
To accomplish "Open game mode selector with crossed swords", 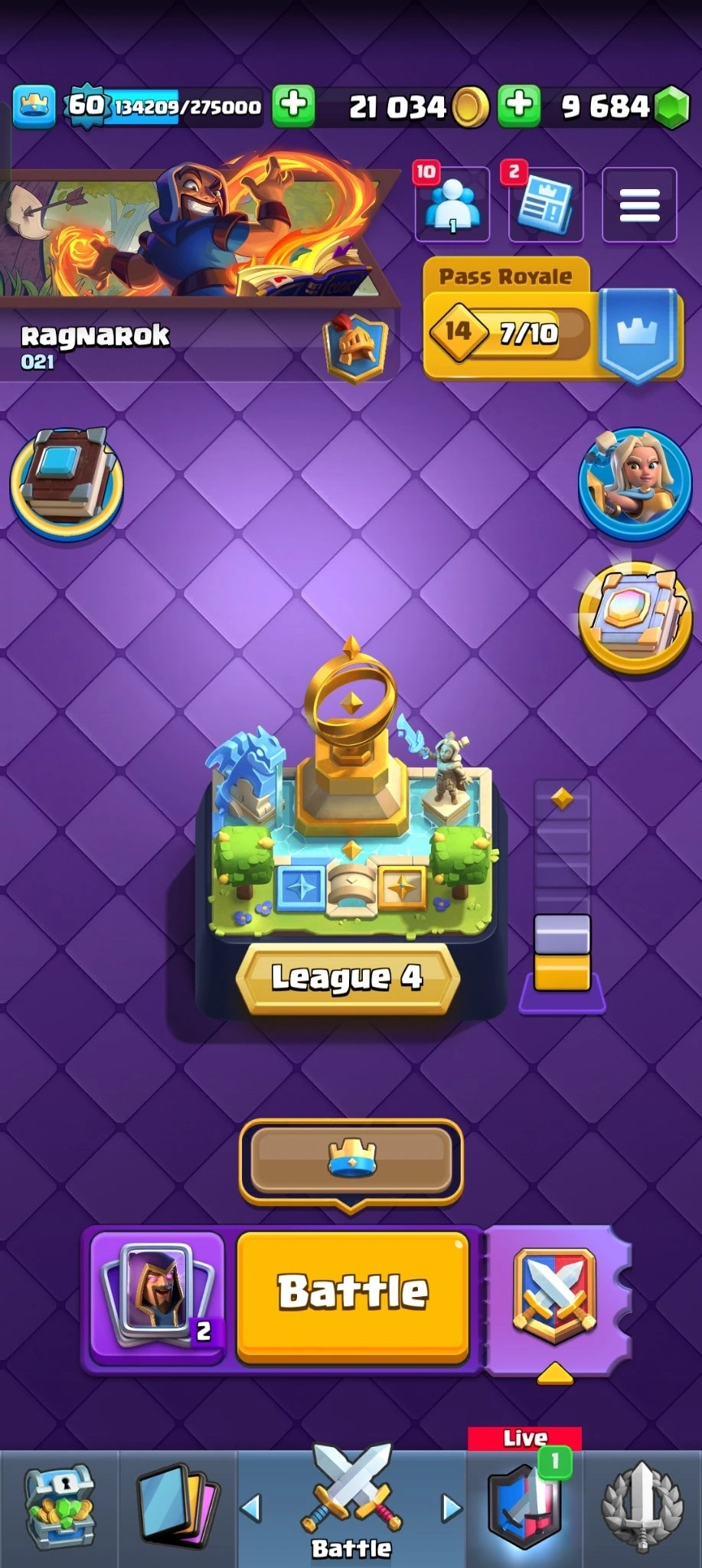I will coord(554,1294).
